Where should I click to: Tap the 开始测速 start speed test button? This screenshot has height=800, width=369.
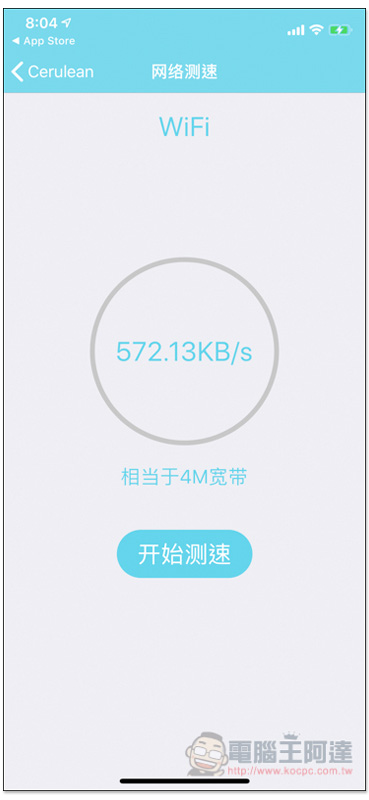point(184,554)
